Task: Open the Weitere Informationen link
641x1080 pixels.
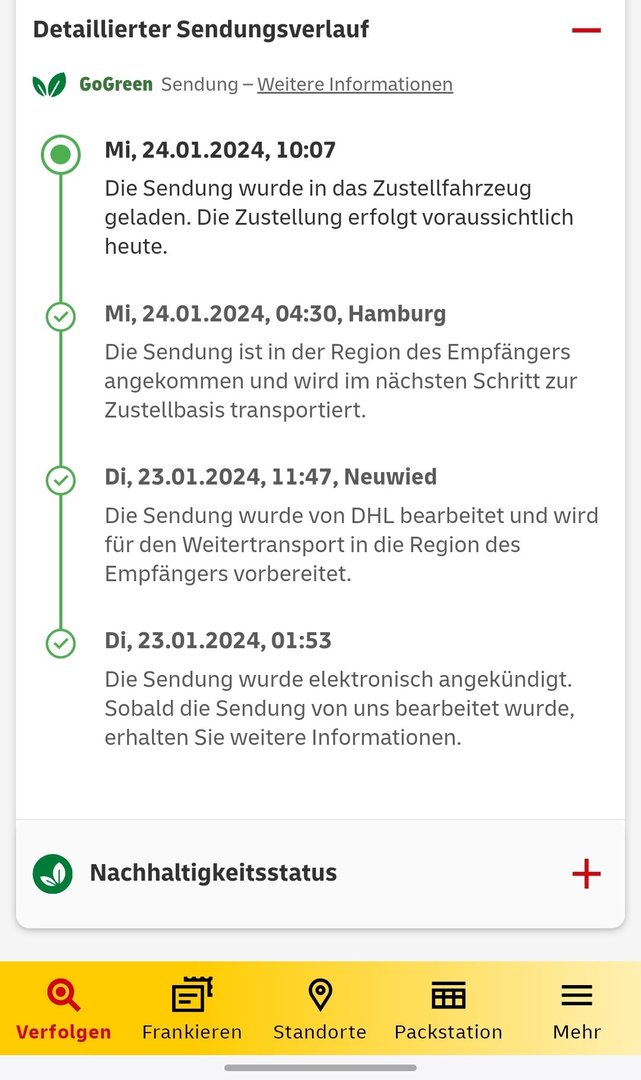Action: pyautogui.click(x=355, y=85)
